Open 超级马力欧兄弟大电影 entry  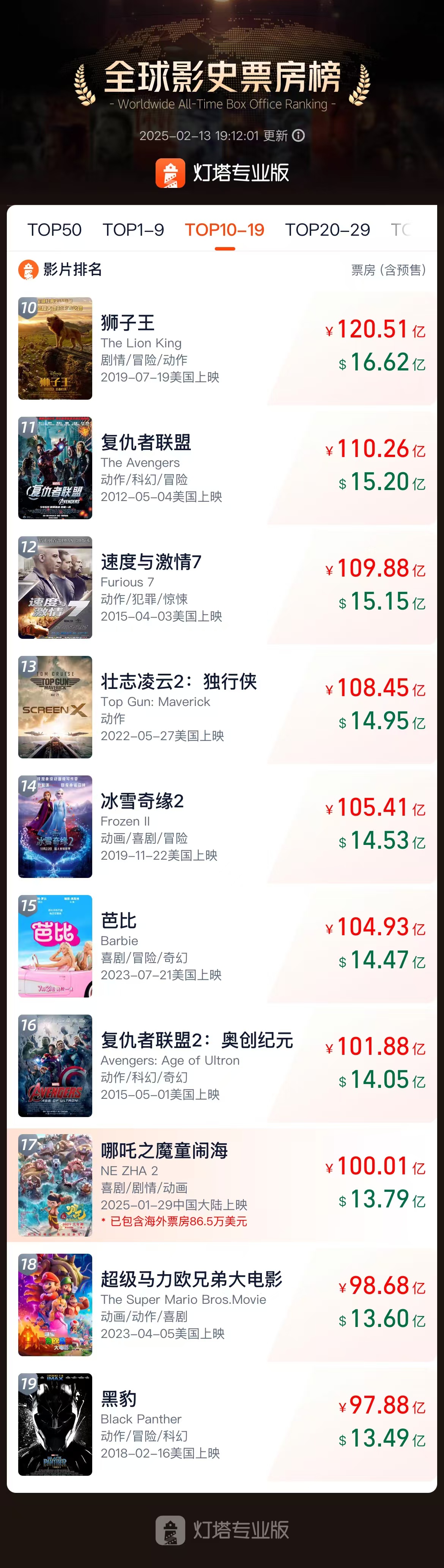click(221, 1305)
